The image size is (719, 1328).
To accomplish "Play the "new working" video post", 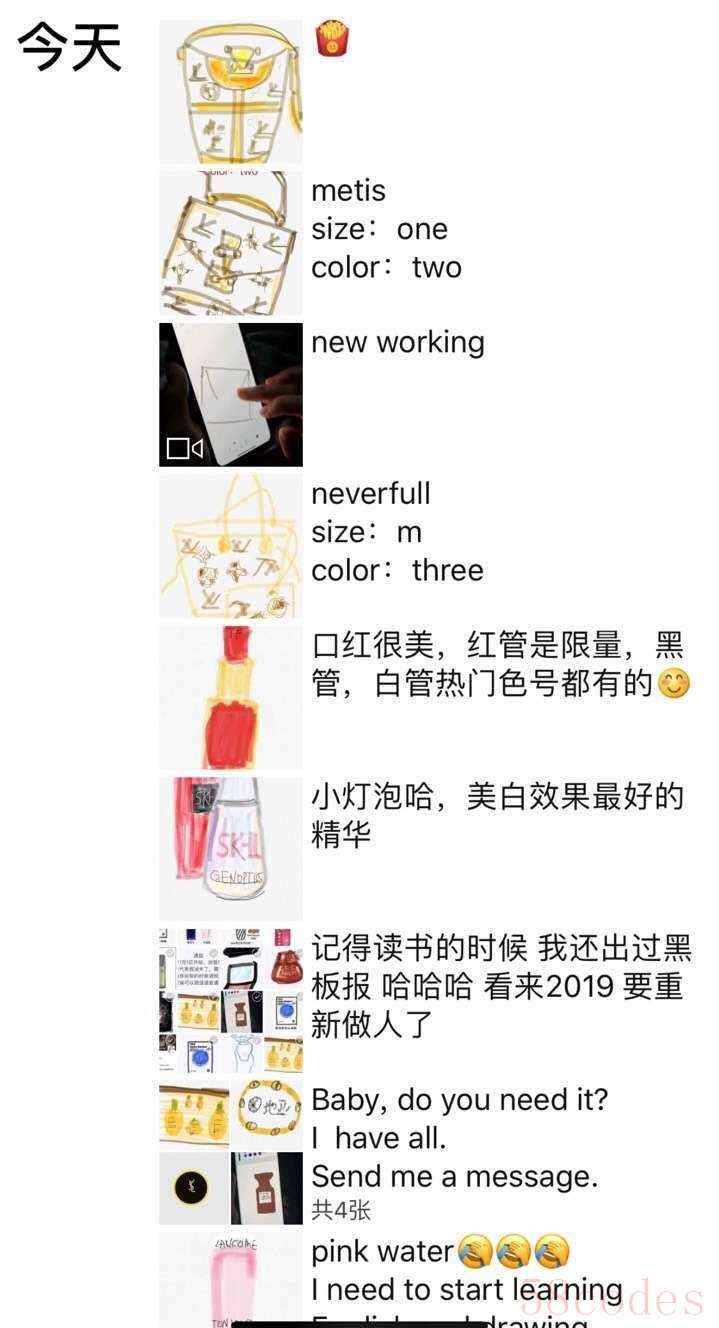I will (x=231, y=394).
